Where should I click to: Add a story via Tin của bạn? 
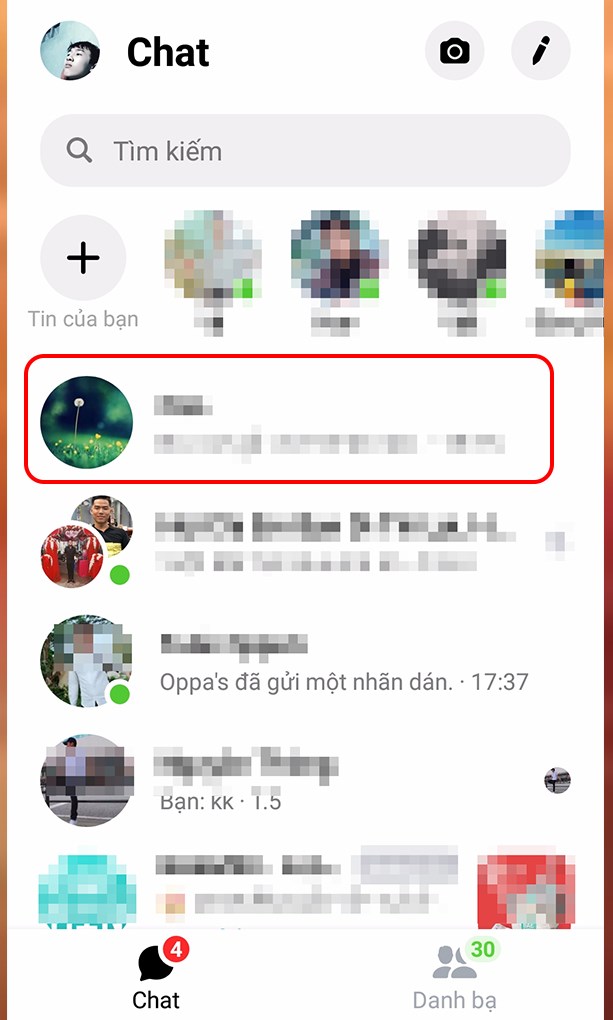click(83, 259)
